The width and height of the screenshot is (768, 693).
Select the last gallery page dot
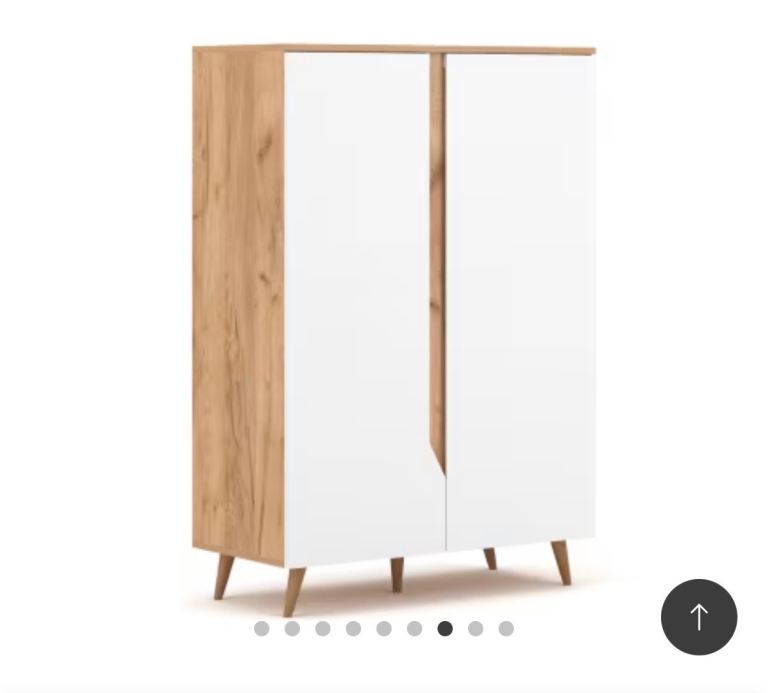[x=506, y=629]
